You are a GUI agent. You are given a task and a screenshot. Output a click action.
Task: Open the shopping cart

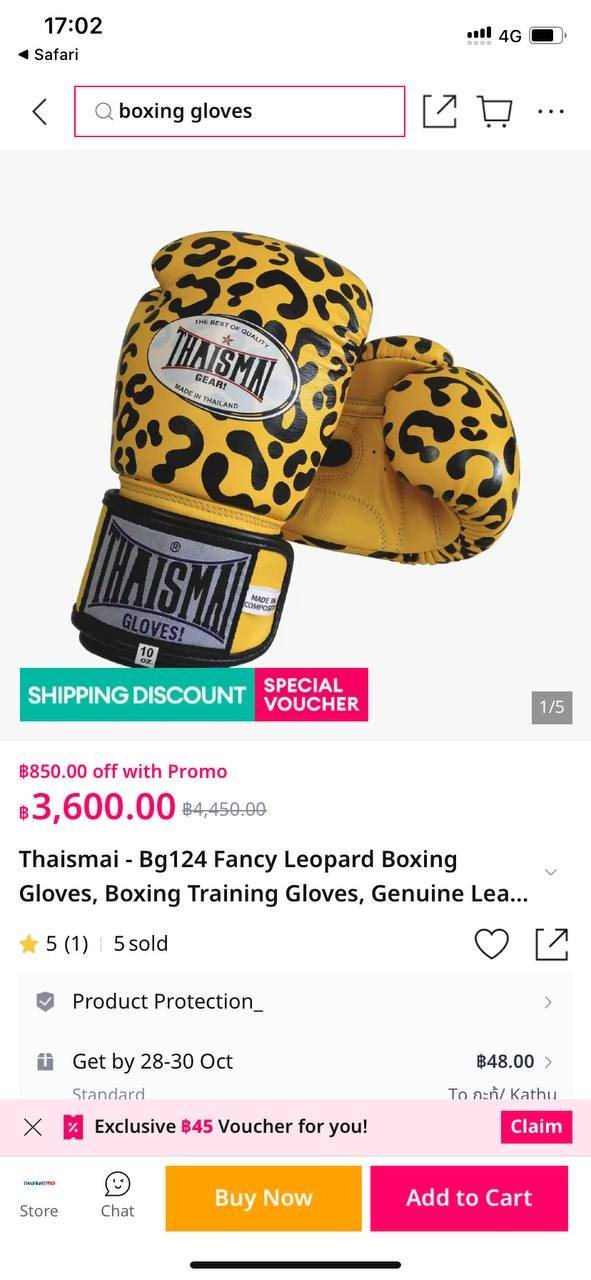coord(495,111)
